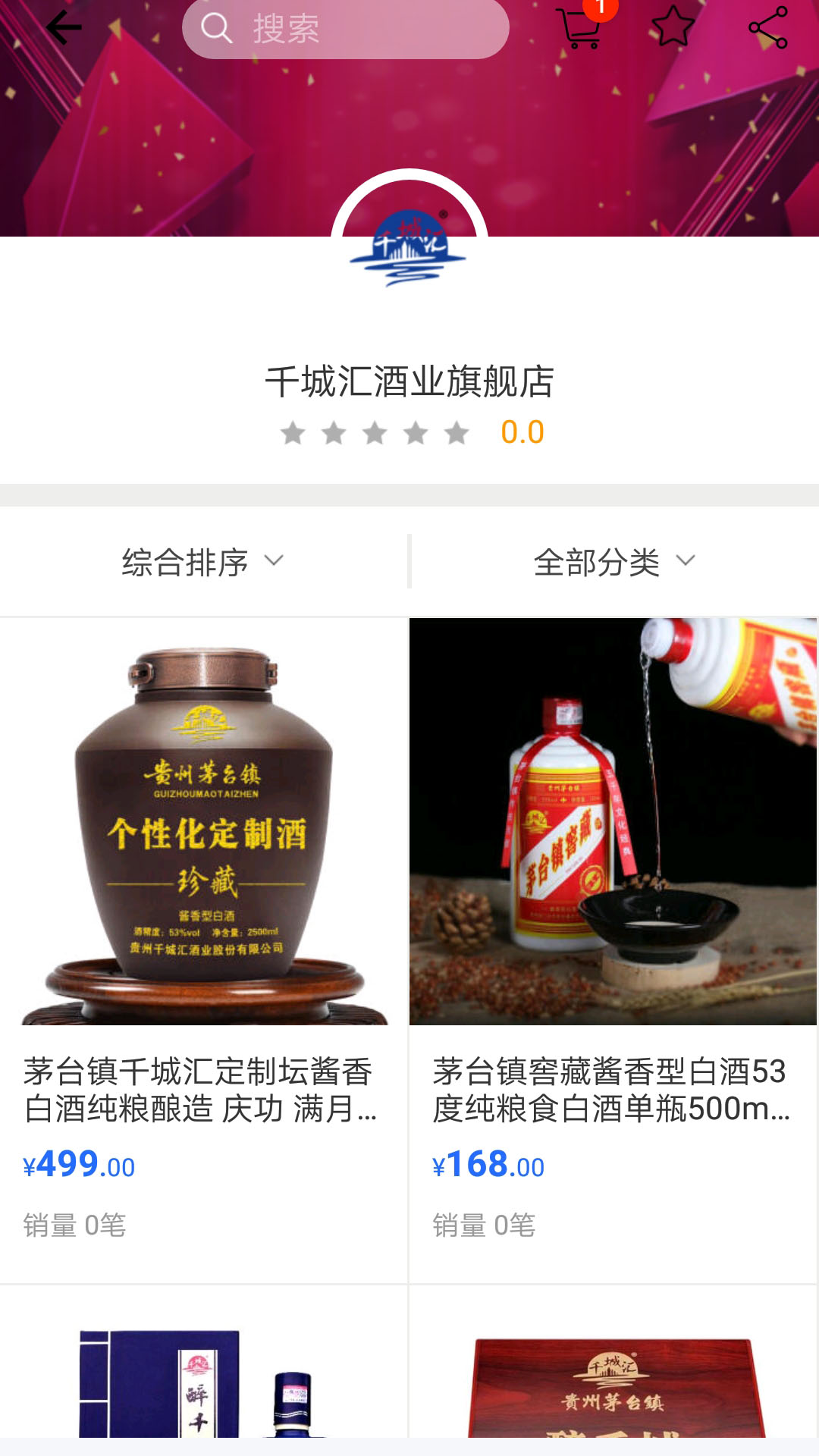
Task: Open the shopping cart
Action: pos(580,28)
